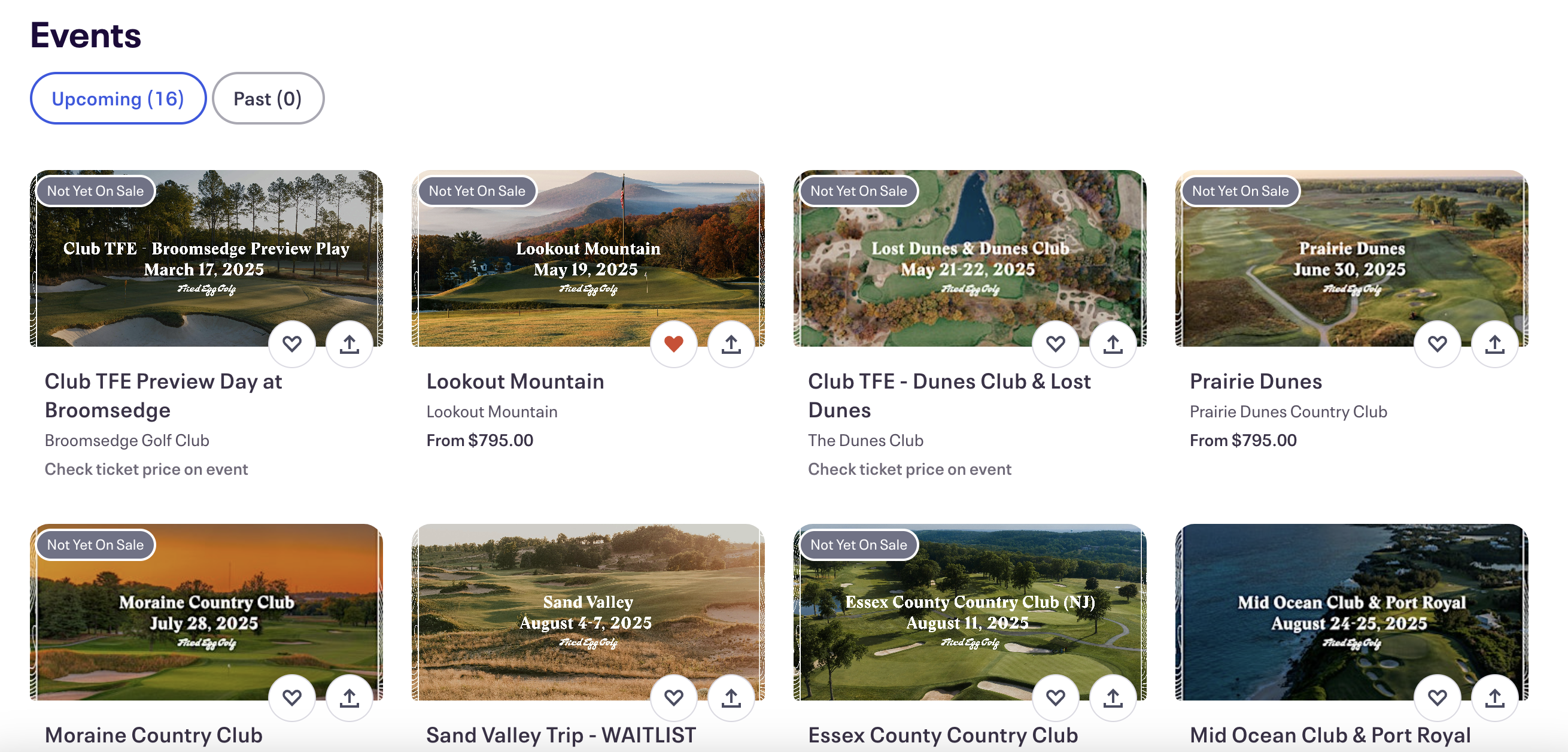Select the Upcoming (16) tab
Screen dimensions: 1568x752
click(x=118, y=99)
